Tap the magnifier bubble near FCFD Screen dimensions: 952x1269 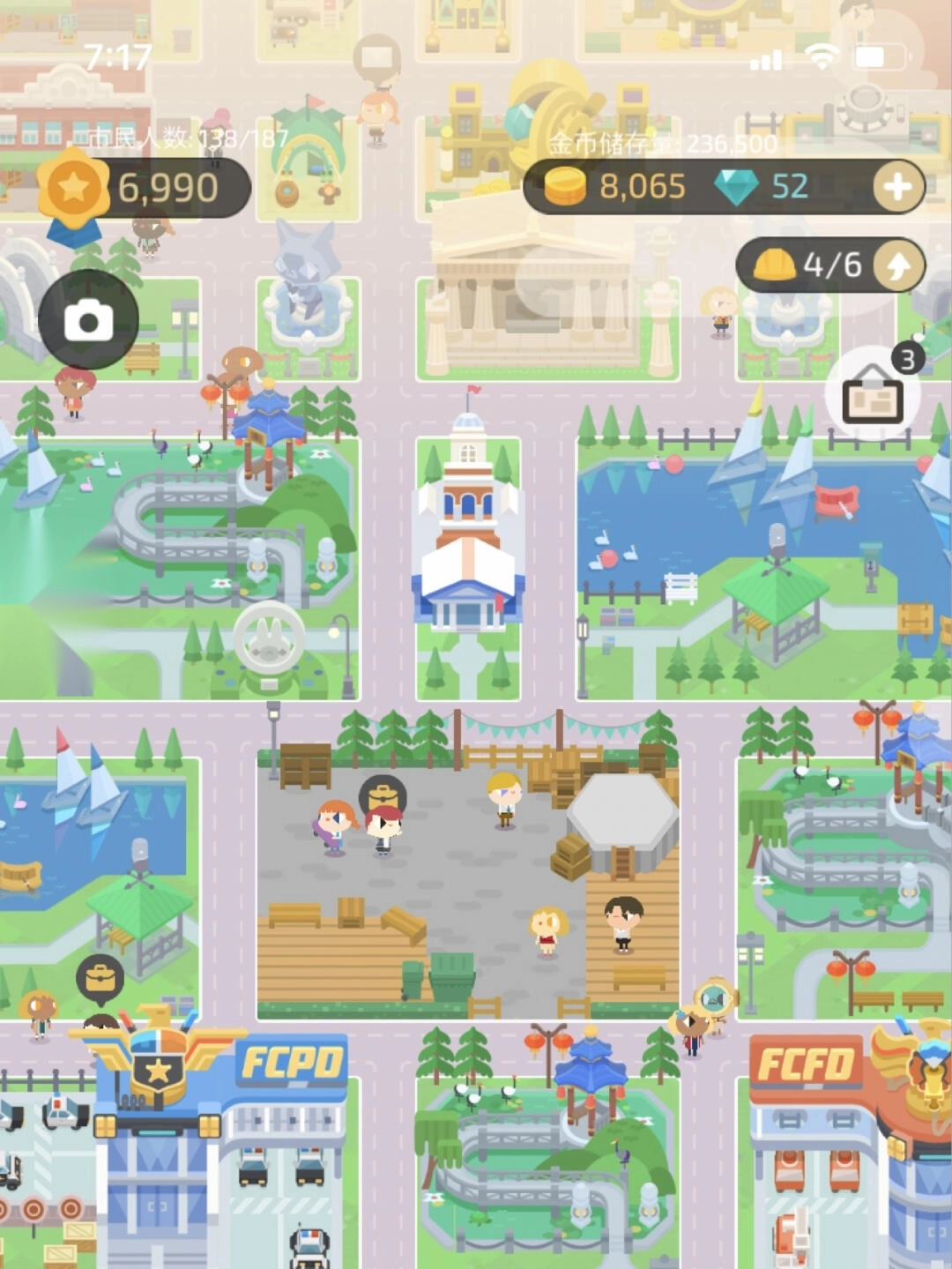714,999
